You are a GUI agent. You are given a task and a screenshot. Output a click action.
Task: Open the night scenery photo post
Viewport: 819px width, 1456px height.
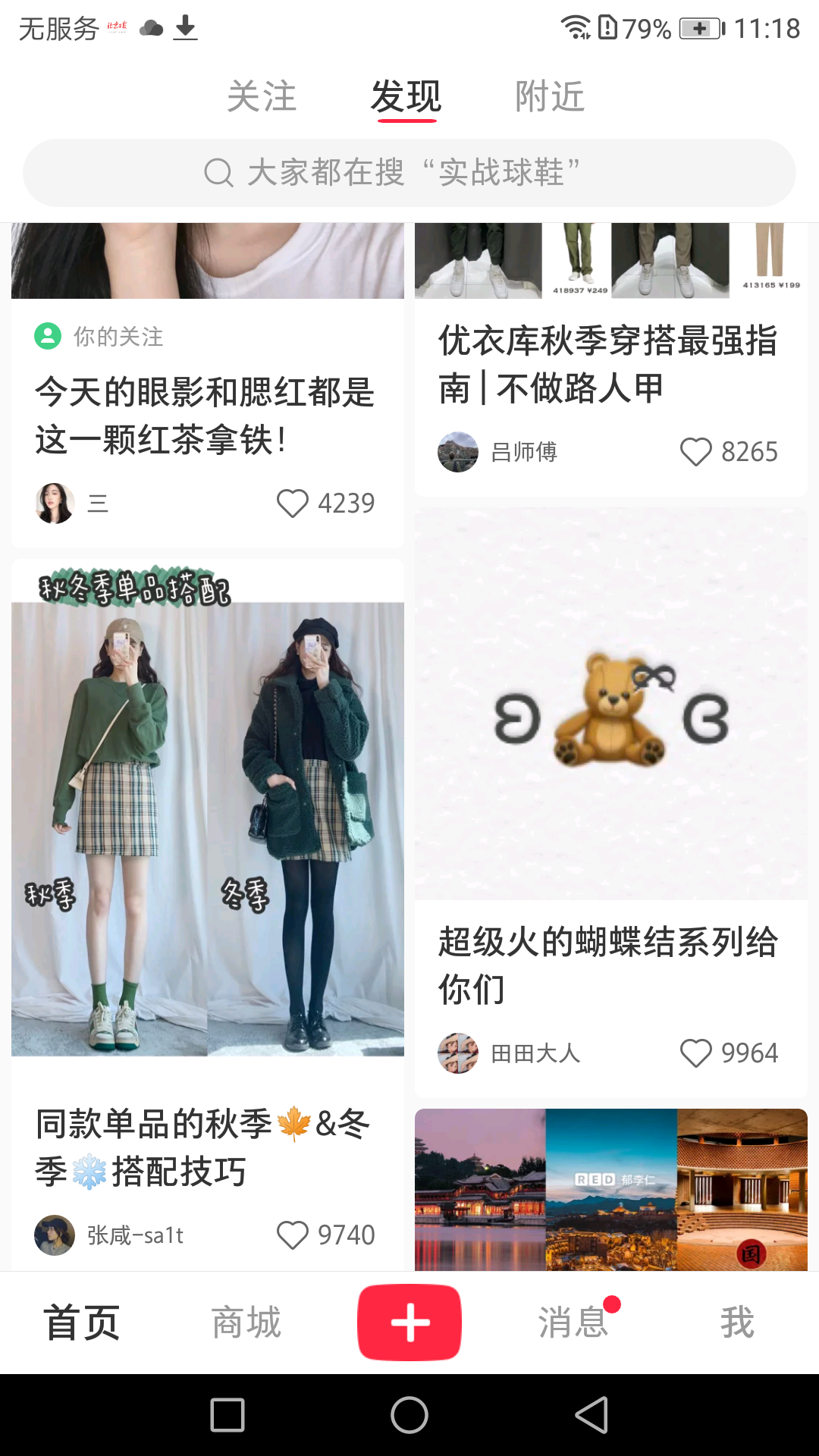click(610, 1191)
